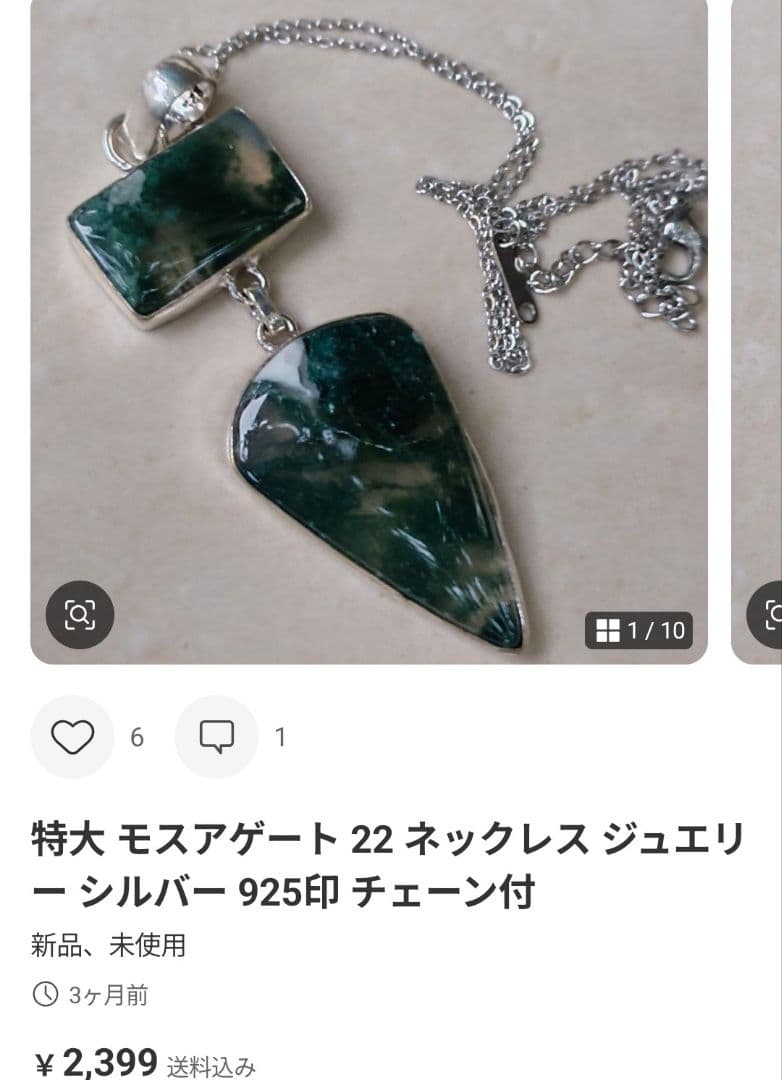Screen dimensions: 782x1080
Task: Open the モスアゲート necklace title link
Action: [x=390, y=855]
